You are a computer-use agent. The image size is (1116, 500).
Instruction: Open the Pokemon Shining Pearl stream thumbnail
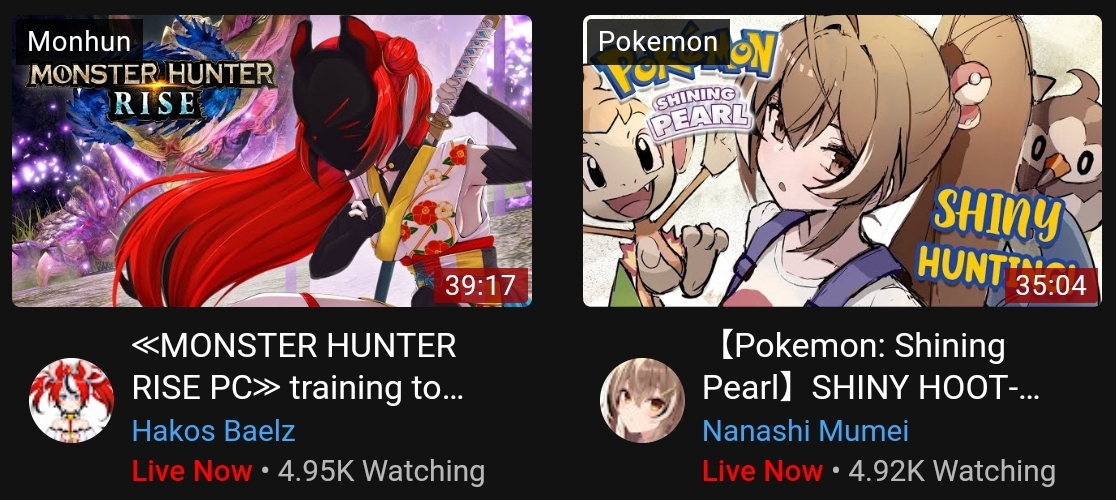click(x=842, y=160)
